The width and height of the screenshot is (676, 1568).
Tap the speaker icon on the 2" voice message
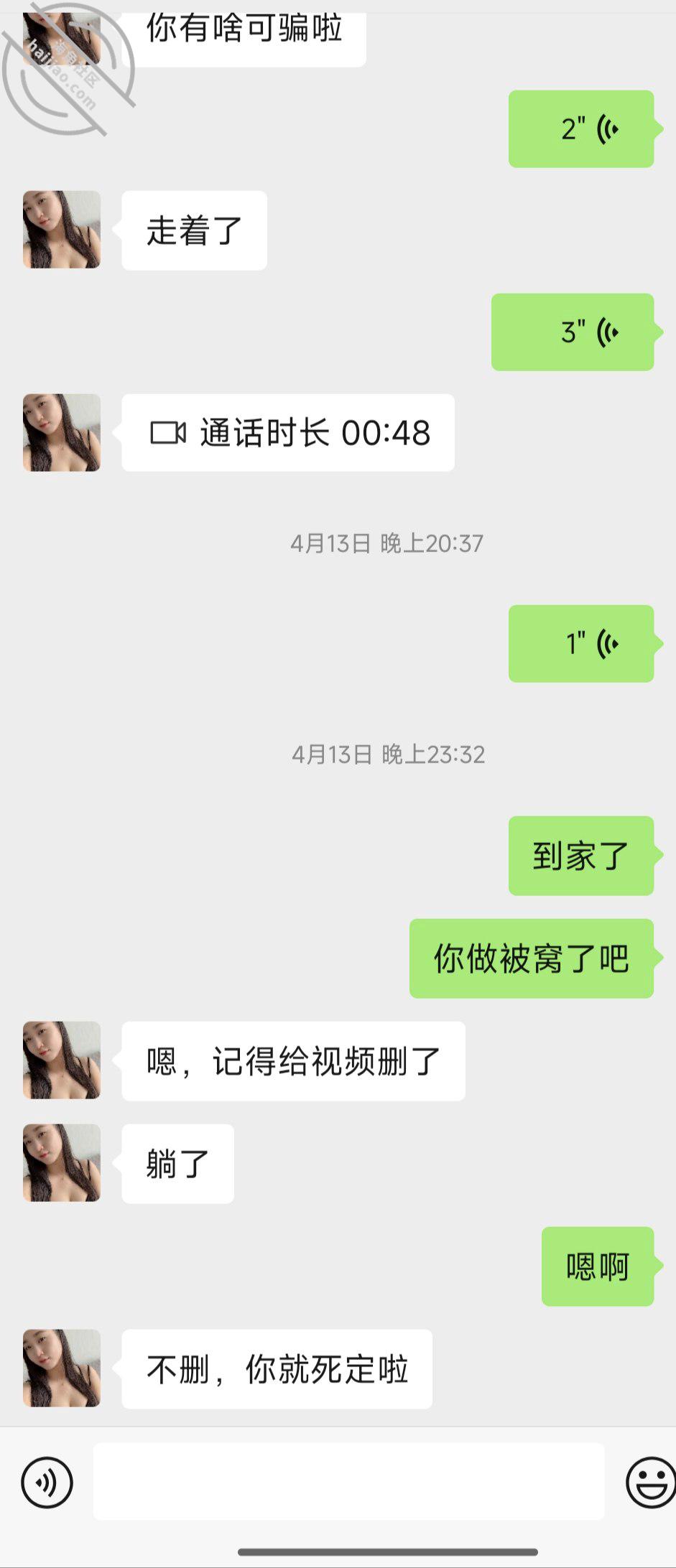pos(607,129)
